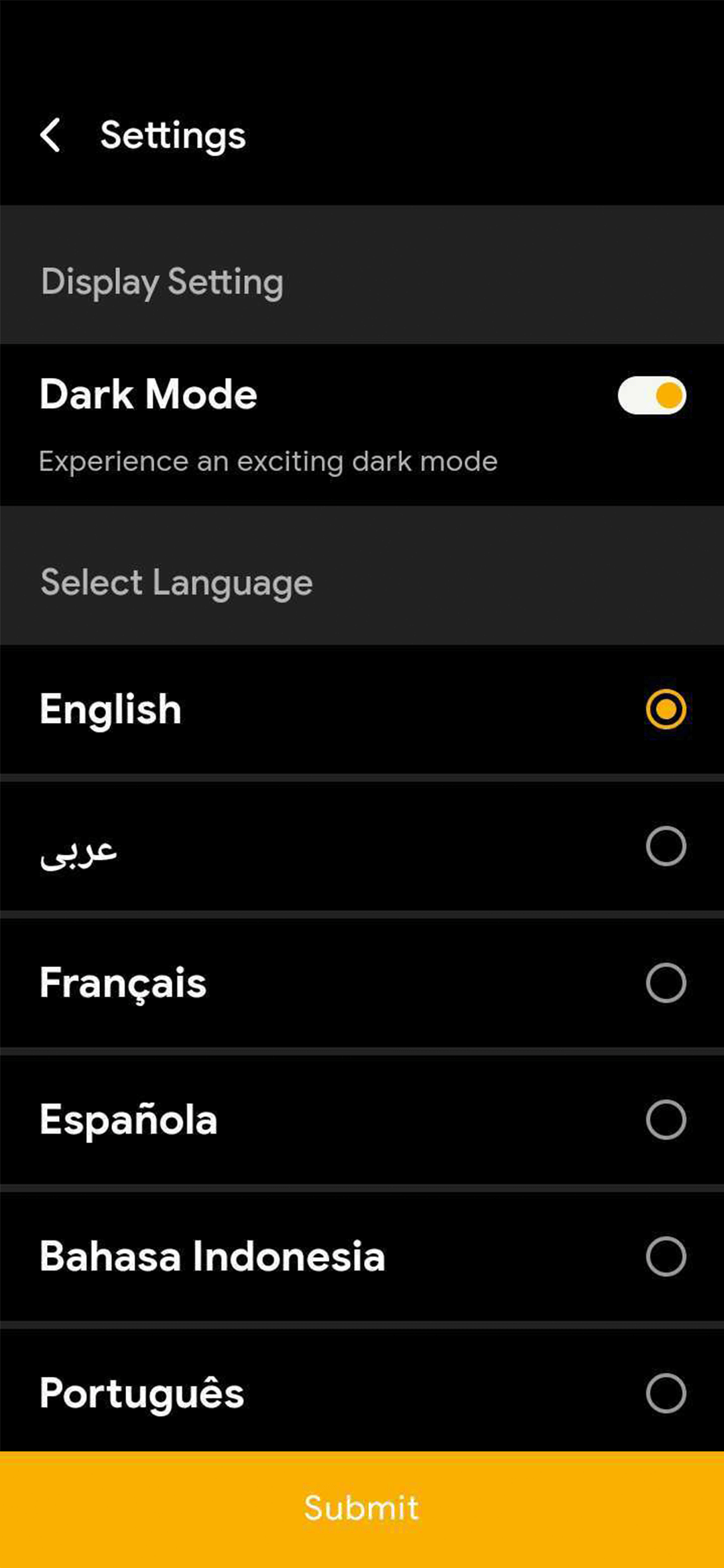Viewport: 724px width, 1568px height.
Task: Click the Bahasa Indonesia language row
Action: pos(268,1257)
